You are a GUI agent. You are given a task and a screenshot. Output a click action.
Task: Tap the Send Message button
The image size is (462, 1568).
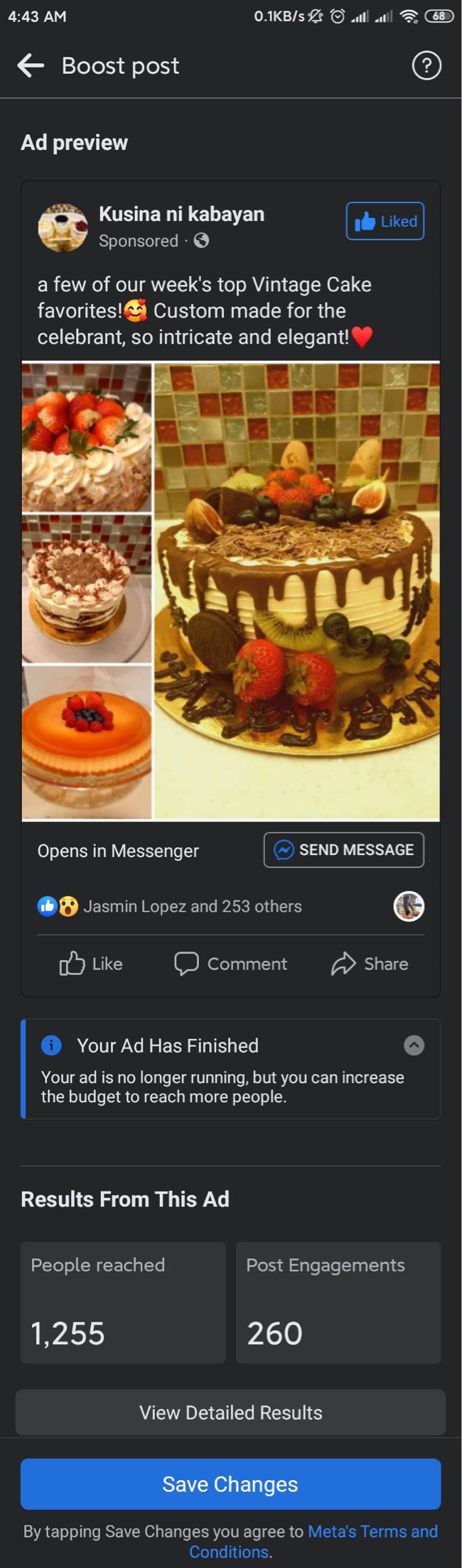pyautogui.click(x=344, y=850)
